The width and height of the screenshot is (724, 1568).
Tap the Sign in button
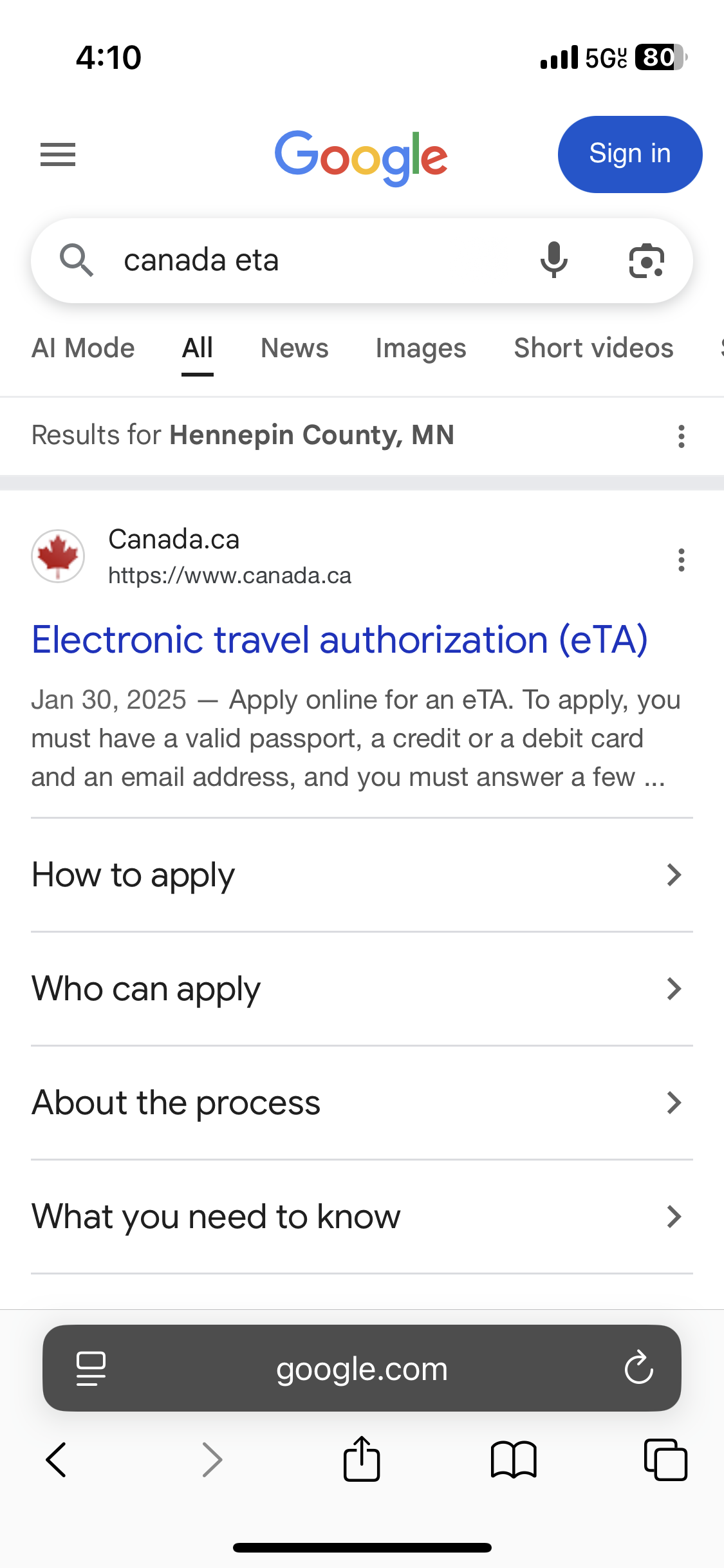click(629, 154)
